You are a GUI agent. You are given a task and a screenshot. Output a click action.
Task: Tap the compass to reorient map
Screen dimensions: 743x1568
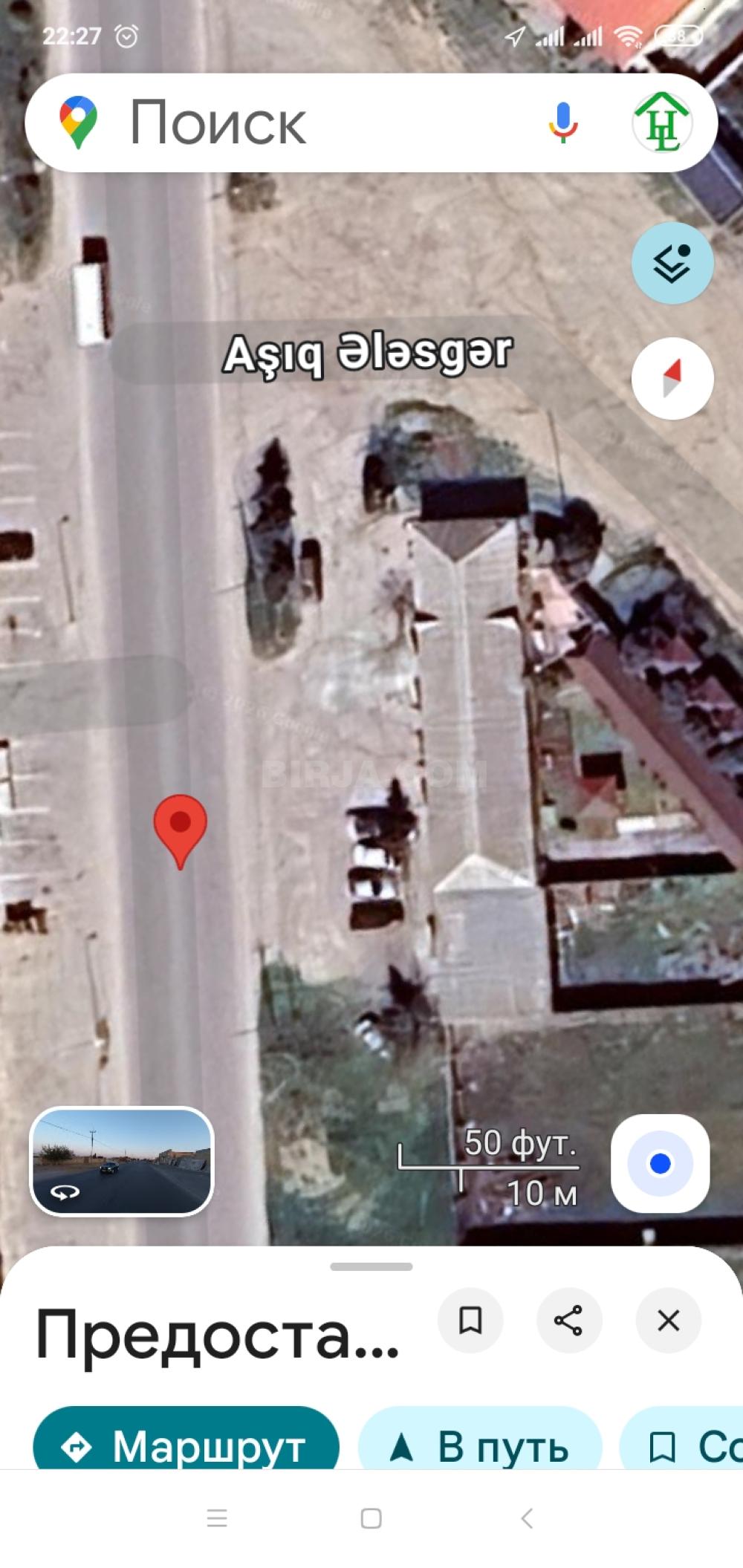click(x=672, y=378)
